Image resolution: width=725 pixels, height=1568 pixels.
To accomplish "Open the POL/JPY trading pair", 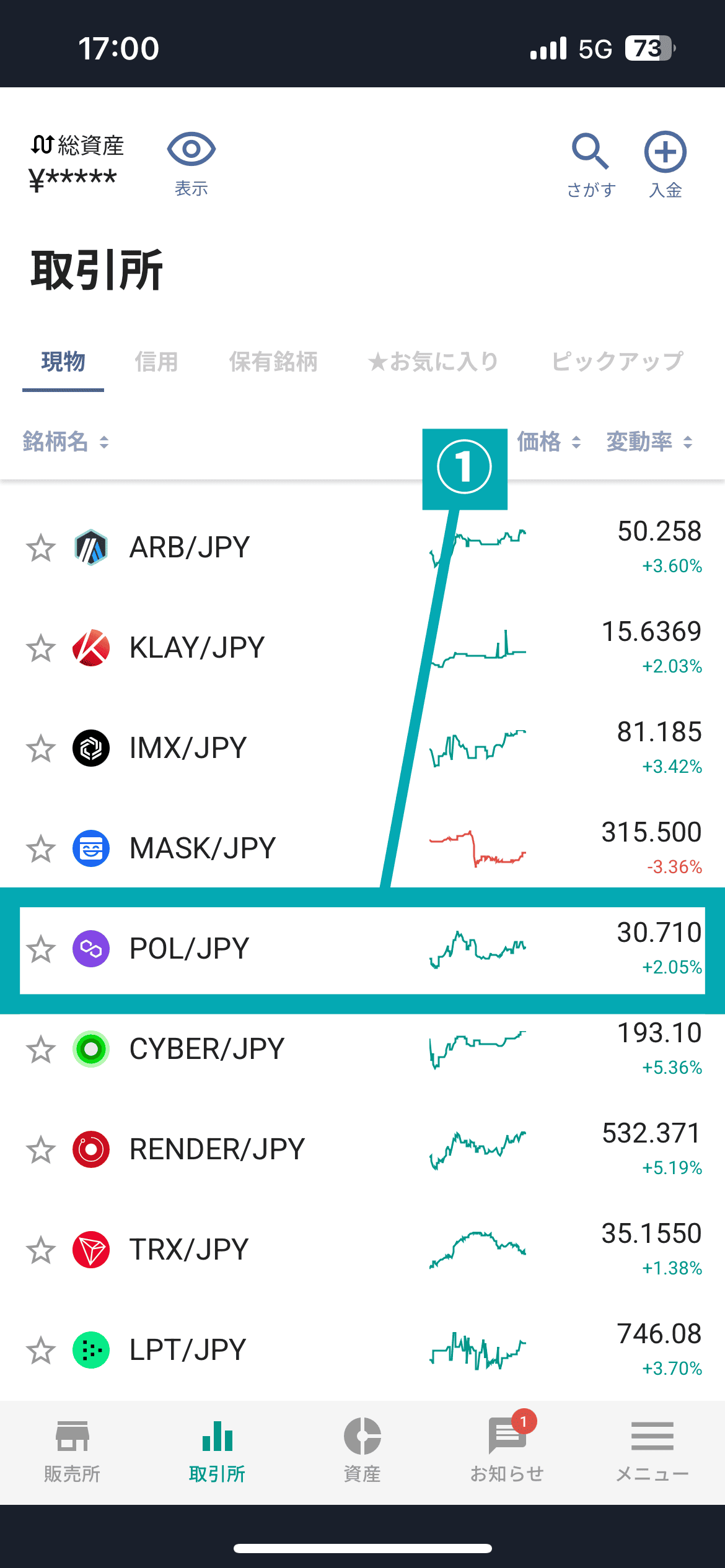I will point(189,949).
